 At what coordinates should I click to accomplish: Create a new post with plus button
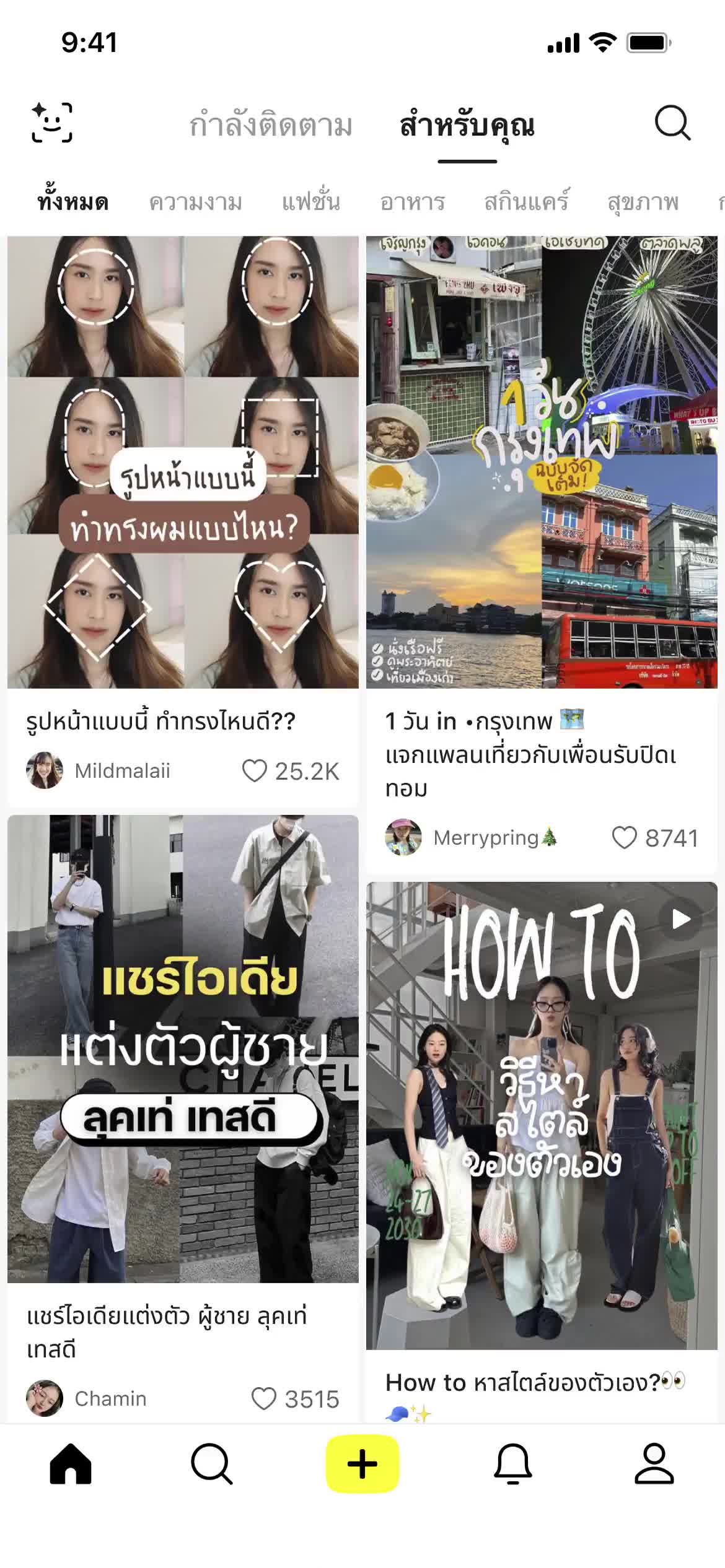coord(362,1464)
